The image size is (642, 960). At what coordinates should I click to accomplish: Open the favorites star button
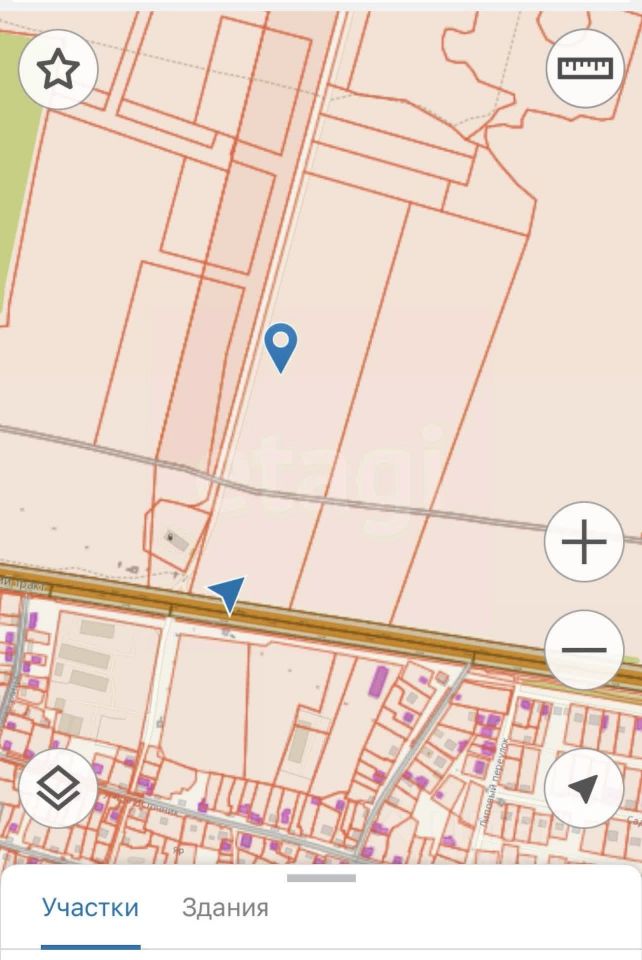pyautogui.click(x=58, y=70)
